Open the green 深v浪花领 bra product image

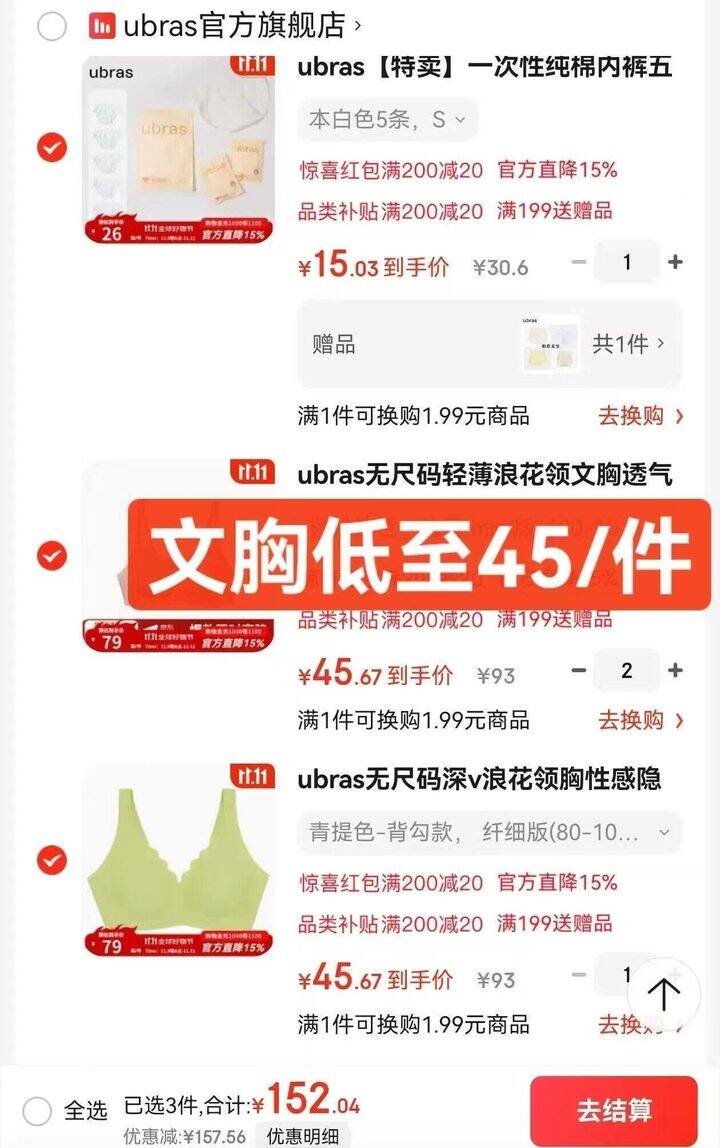coord(179,861)
